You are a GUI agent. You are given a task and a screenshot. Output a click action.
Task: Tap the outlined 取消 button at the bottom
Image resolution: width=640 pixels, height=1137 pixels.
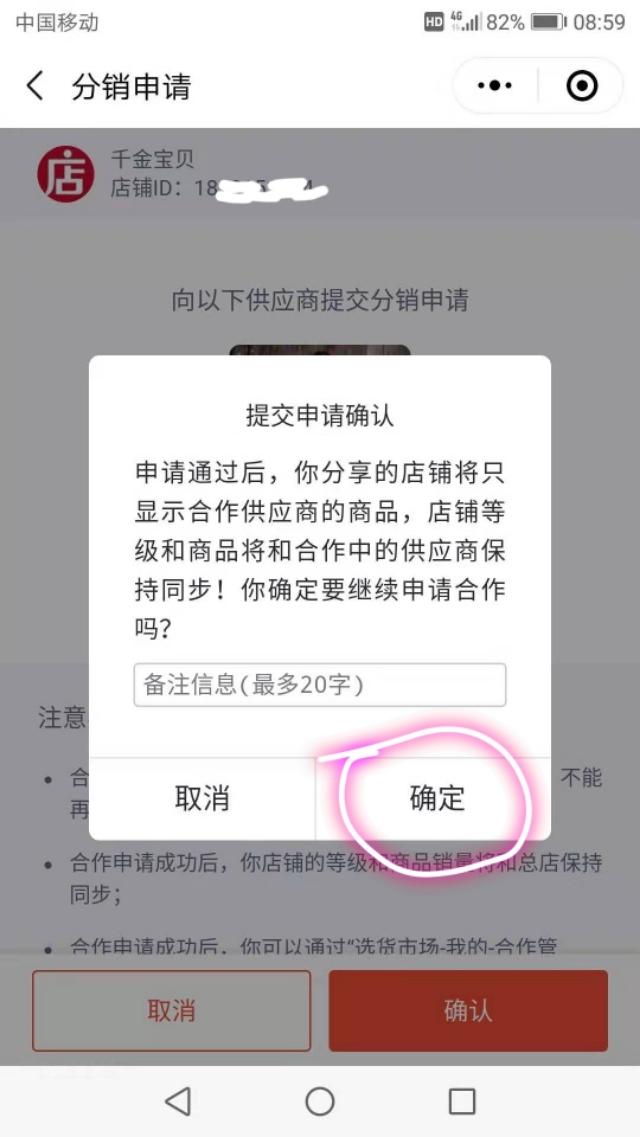[x=172, y=1011]
